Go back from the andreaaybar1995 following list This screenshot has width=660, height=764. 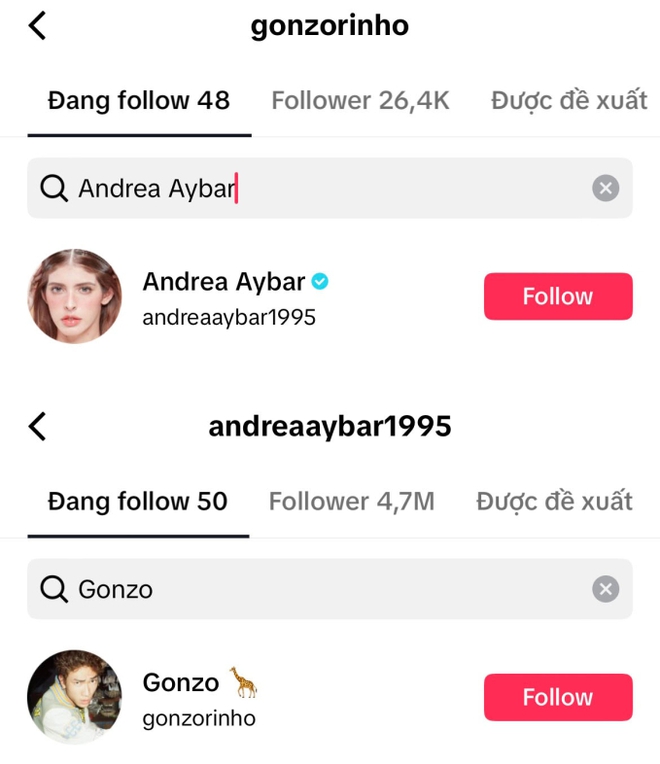pos(37,427)
